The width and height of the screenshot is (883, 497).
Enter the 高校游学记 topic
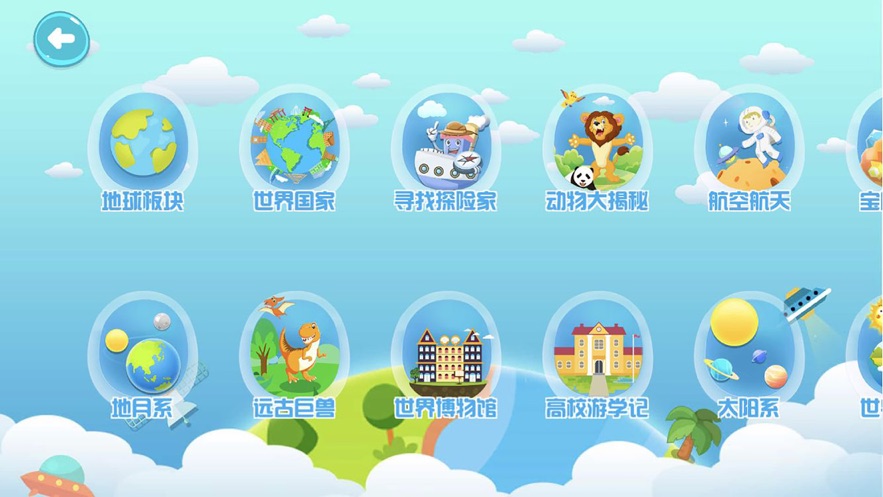(597, 350)
